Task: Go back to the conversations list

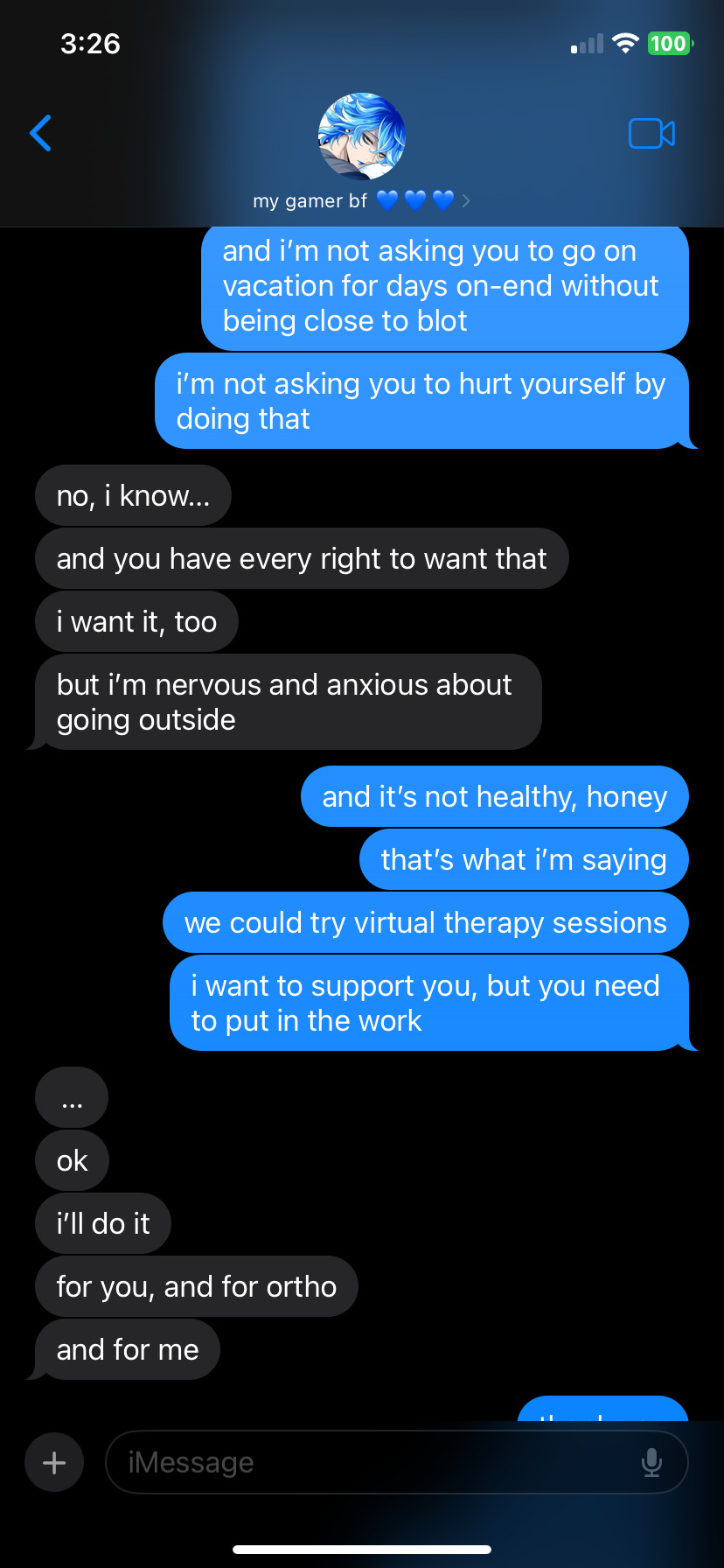Action: click(40, 133)
